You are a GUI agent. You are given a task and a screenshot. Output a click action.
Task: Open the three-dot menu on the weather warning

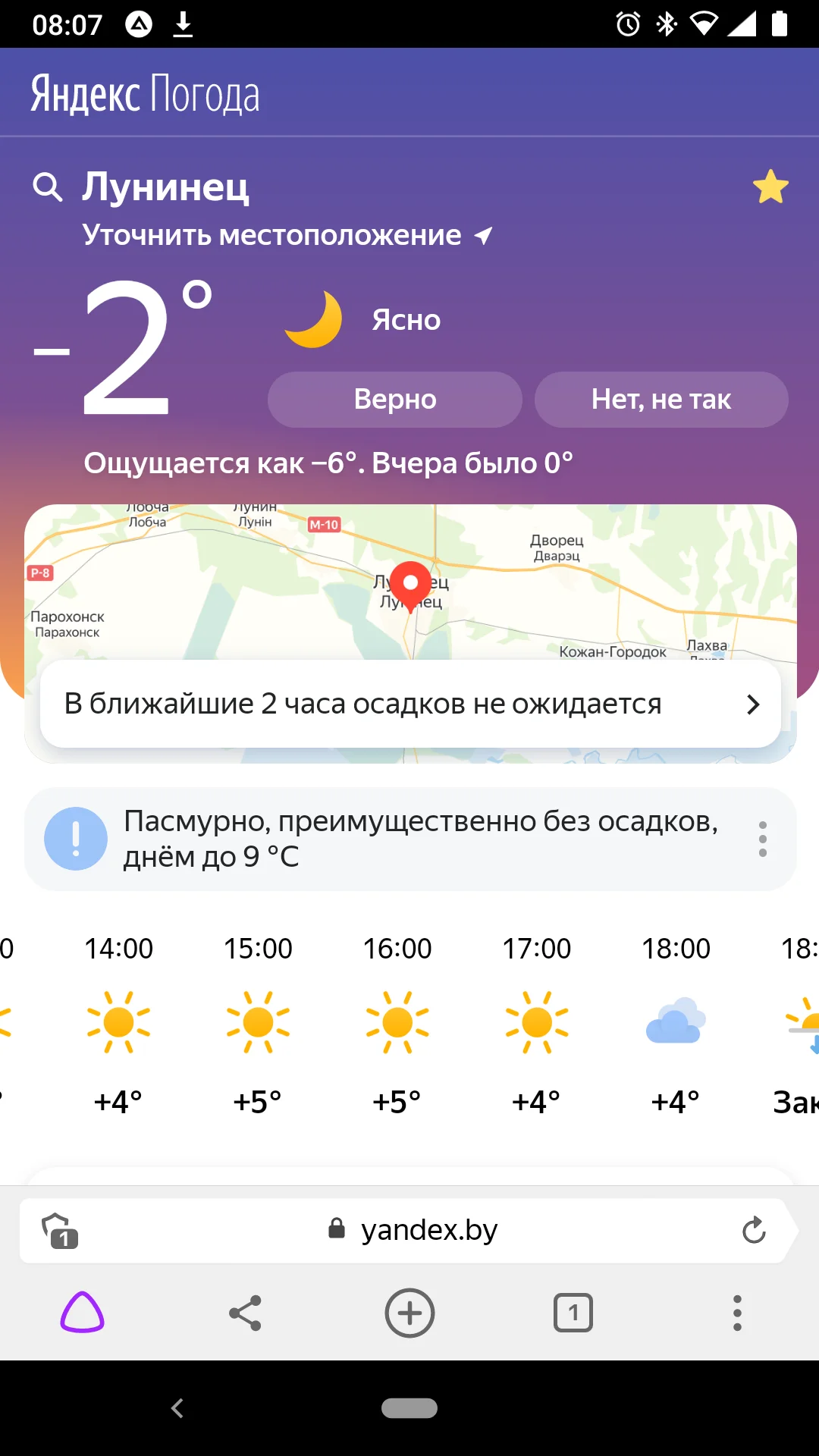coord(763,839)
